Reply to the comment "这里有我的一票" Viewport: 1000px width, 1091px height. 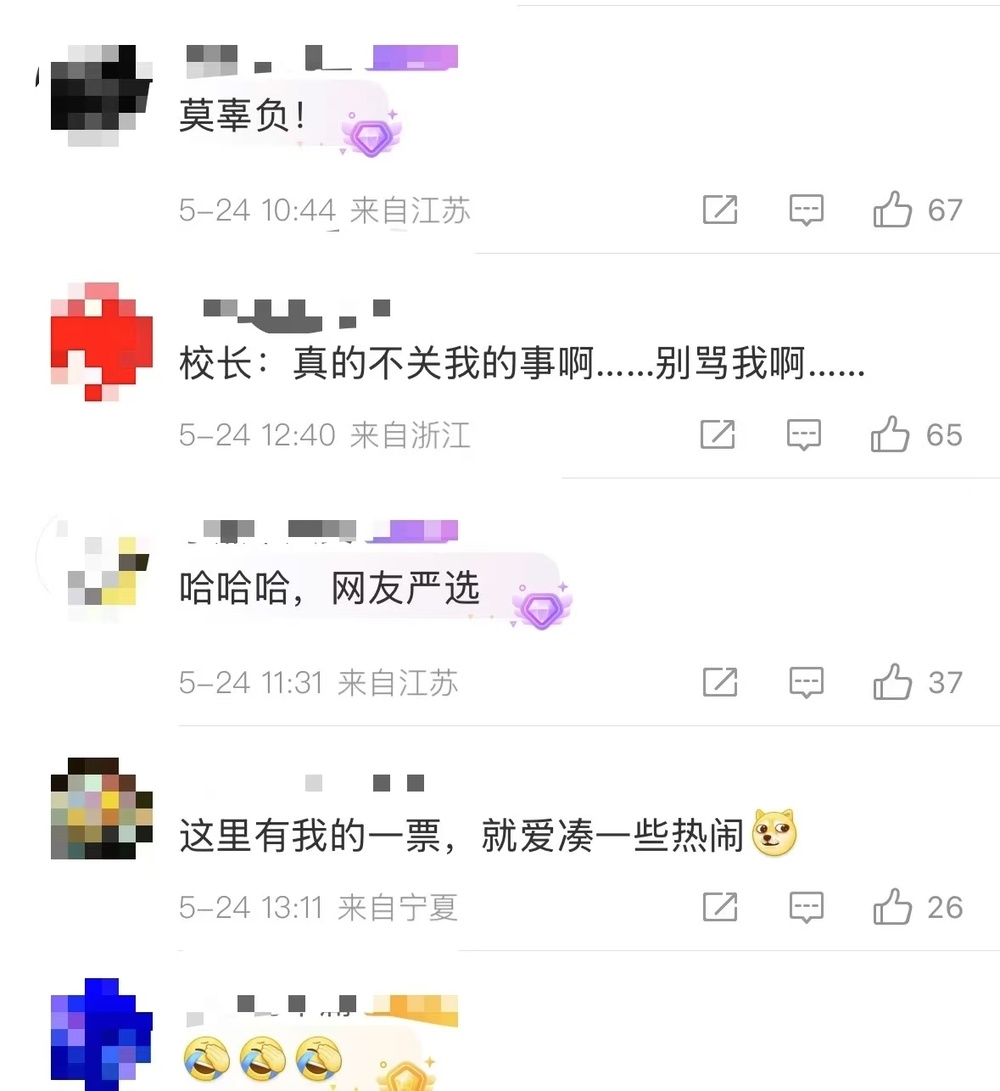(806, 908)
